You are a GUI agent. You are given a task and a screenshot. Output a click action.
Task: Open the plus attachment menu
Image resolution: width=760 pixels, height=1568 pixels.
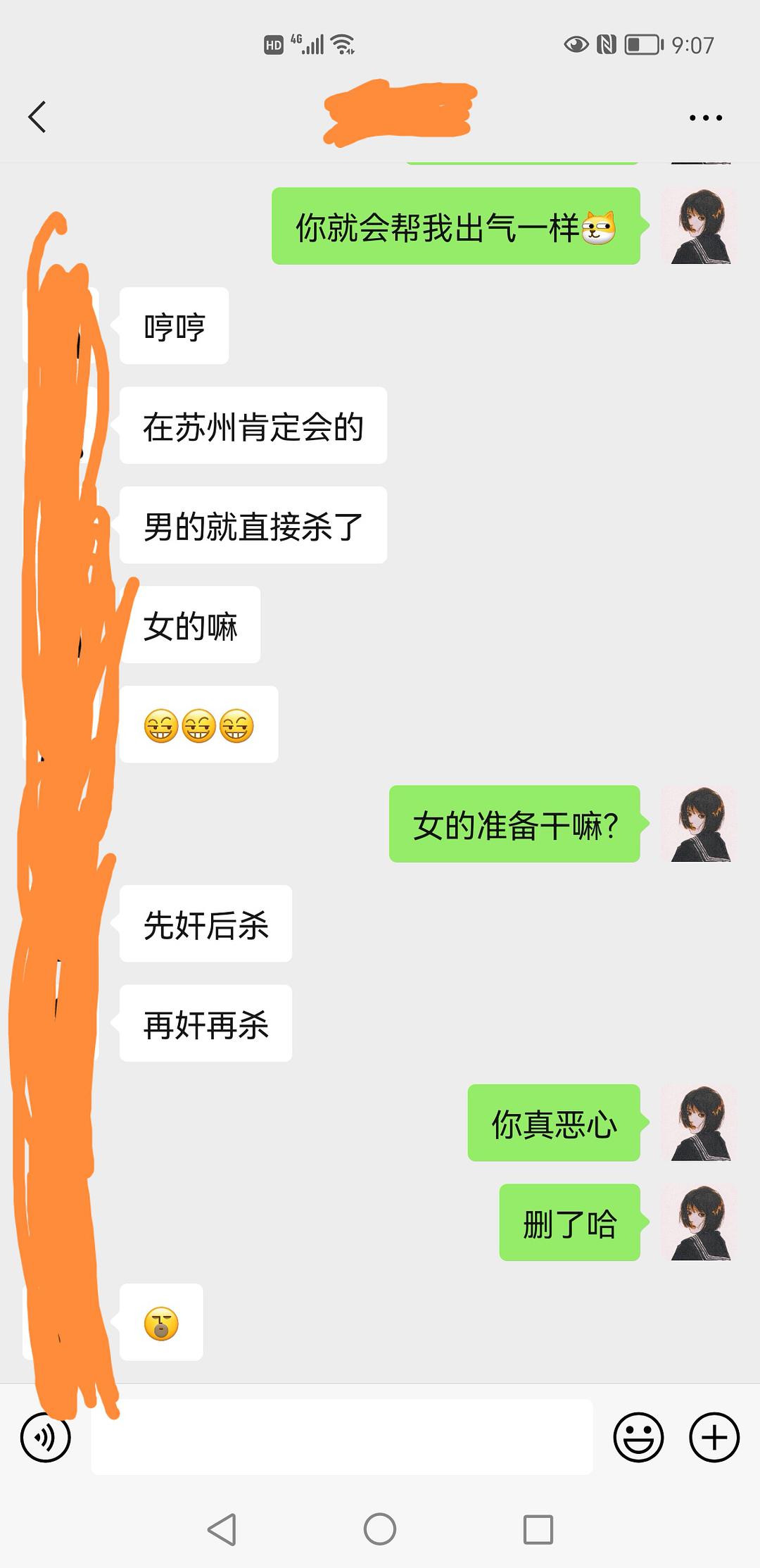click(714, 1438)
